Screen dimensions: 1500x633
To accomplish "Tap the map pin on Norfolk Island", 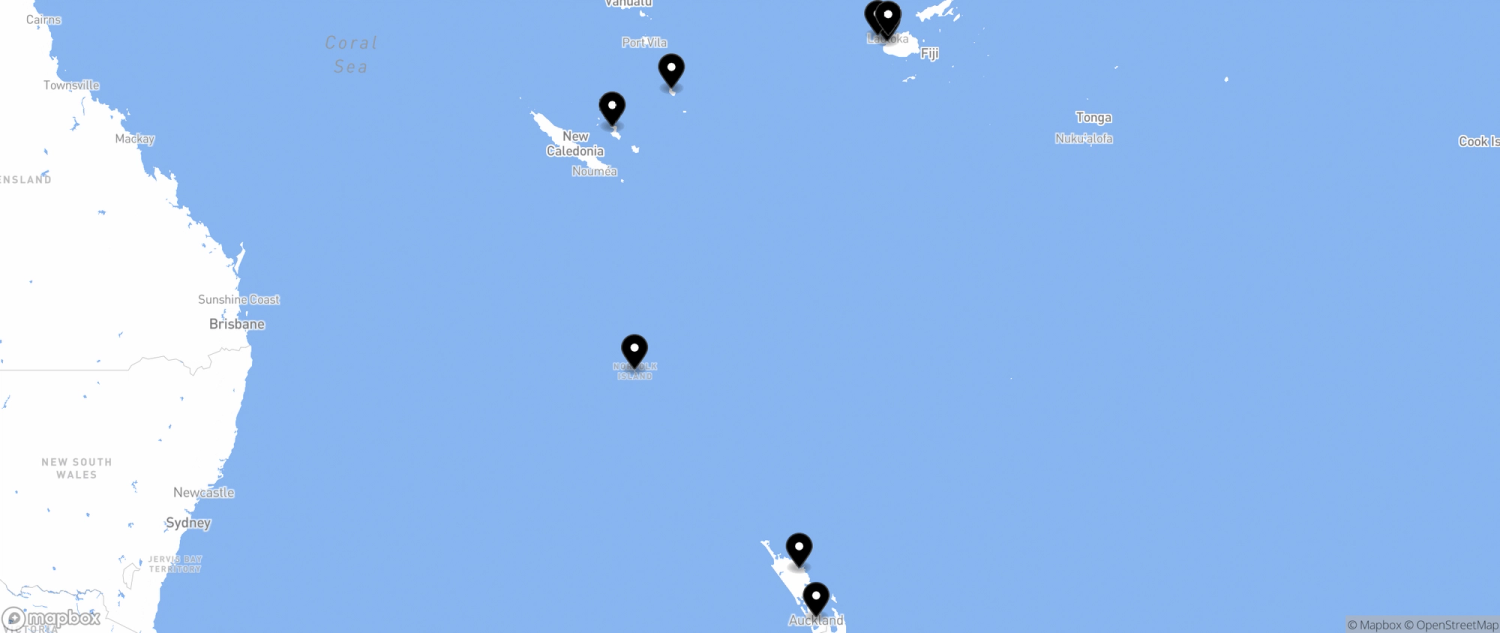I will [x=634, y=350].
